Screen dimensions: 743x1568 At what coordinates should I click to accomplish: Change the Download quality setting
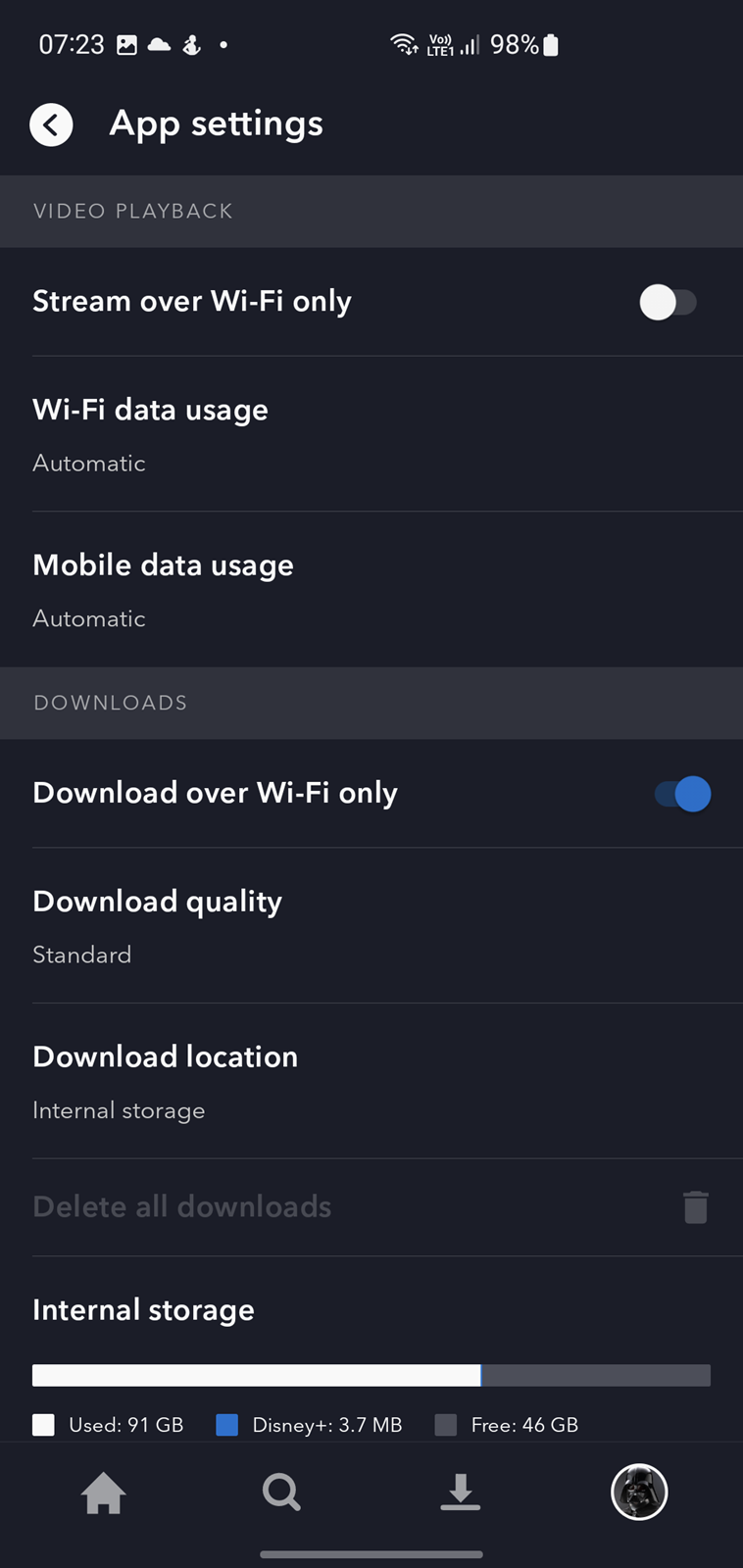pos(371,926)
